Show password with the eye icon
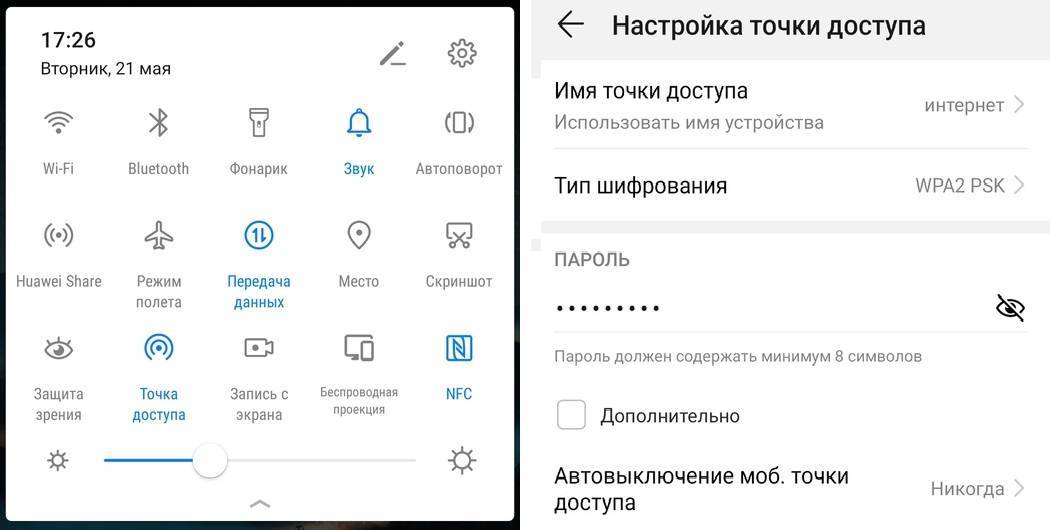Image resolution: width=1050 pixels, height=530 pixels. (1010, 308)
